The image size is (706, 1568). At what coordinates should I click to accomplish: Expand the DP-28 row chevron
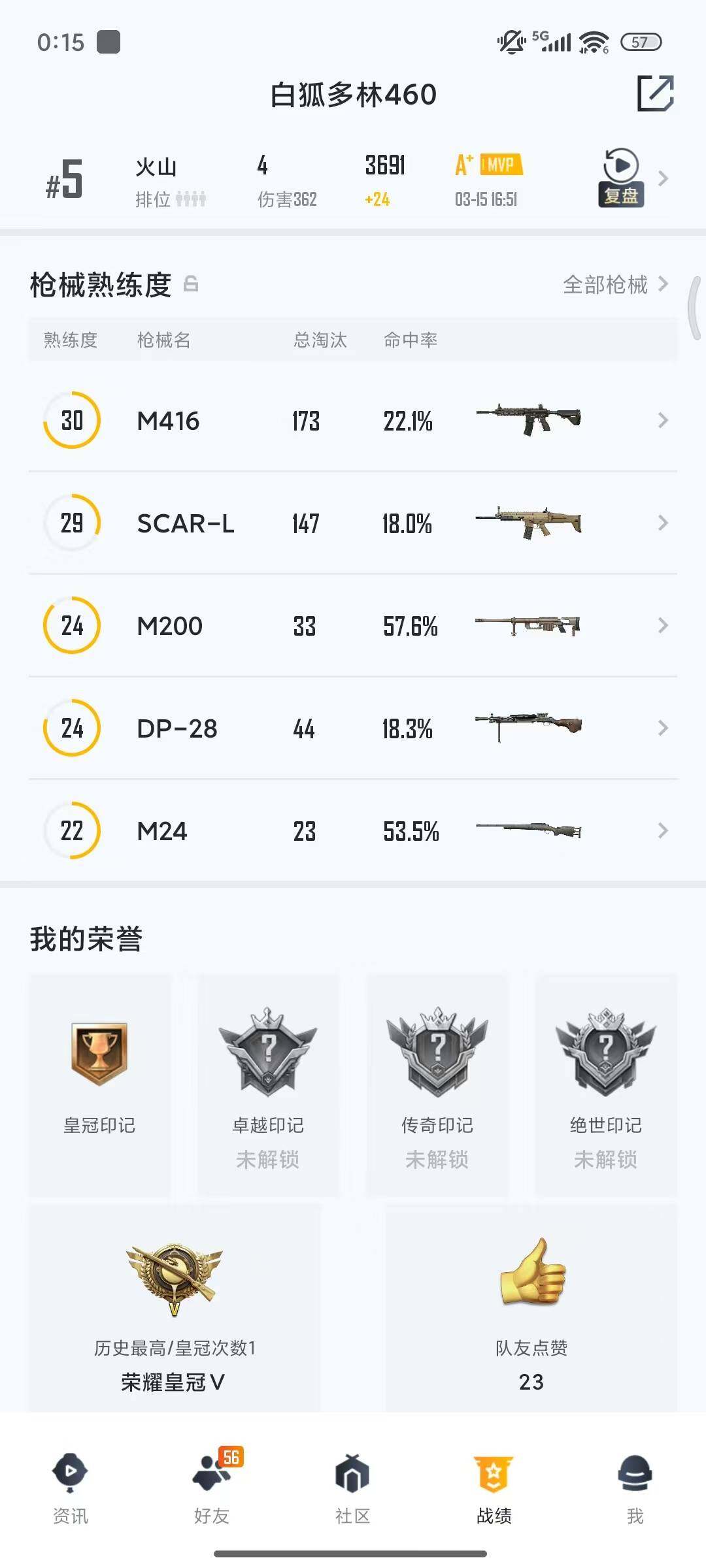(x=662, y=728)
